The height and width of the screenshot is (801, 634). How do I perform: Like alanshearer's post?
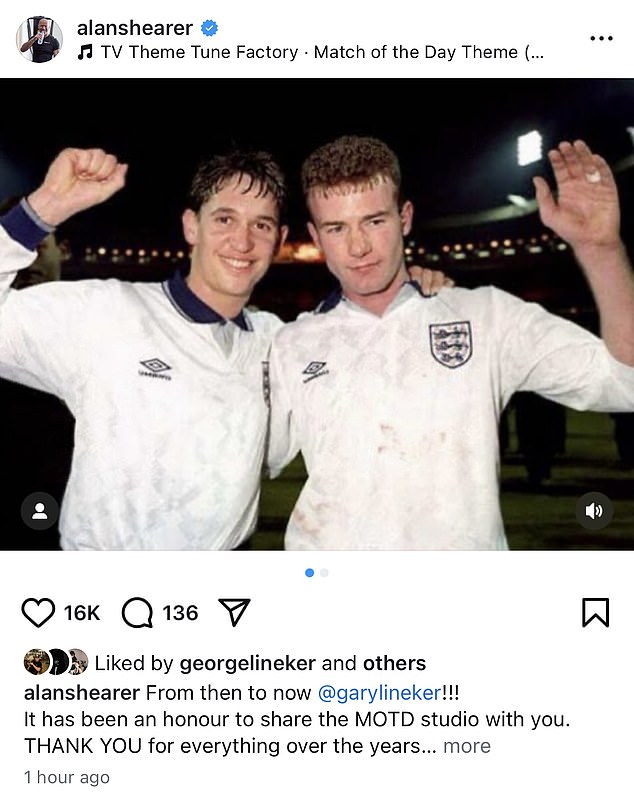pos(38,612)
